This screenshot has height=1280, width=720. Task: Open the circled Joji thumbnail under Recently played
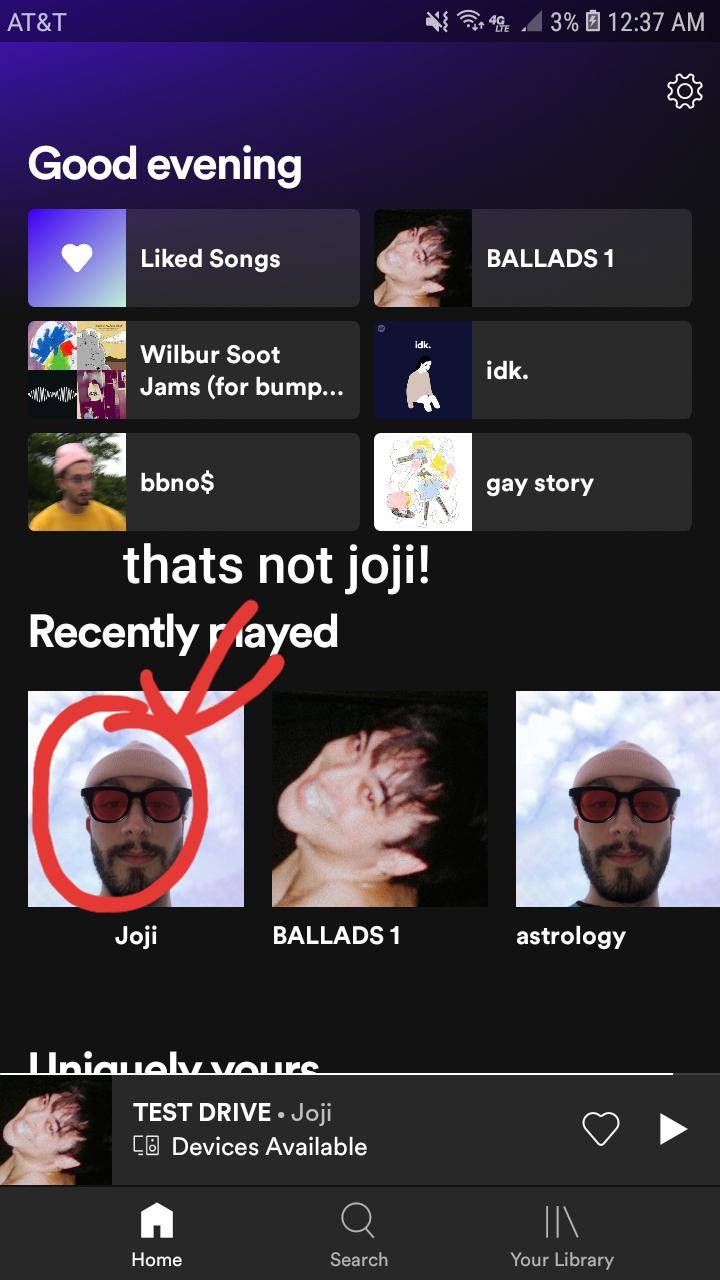pyautogui.click(x=136, y=798)
